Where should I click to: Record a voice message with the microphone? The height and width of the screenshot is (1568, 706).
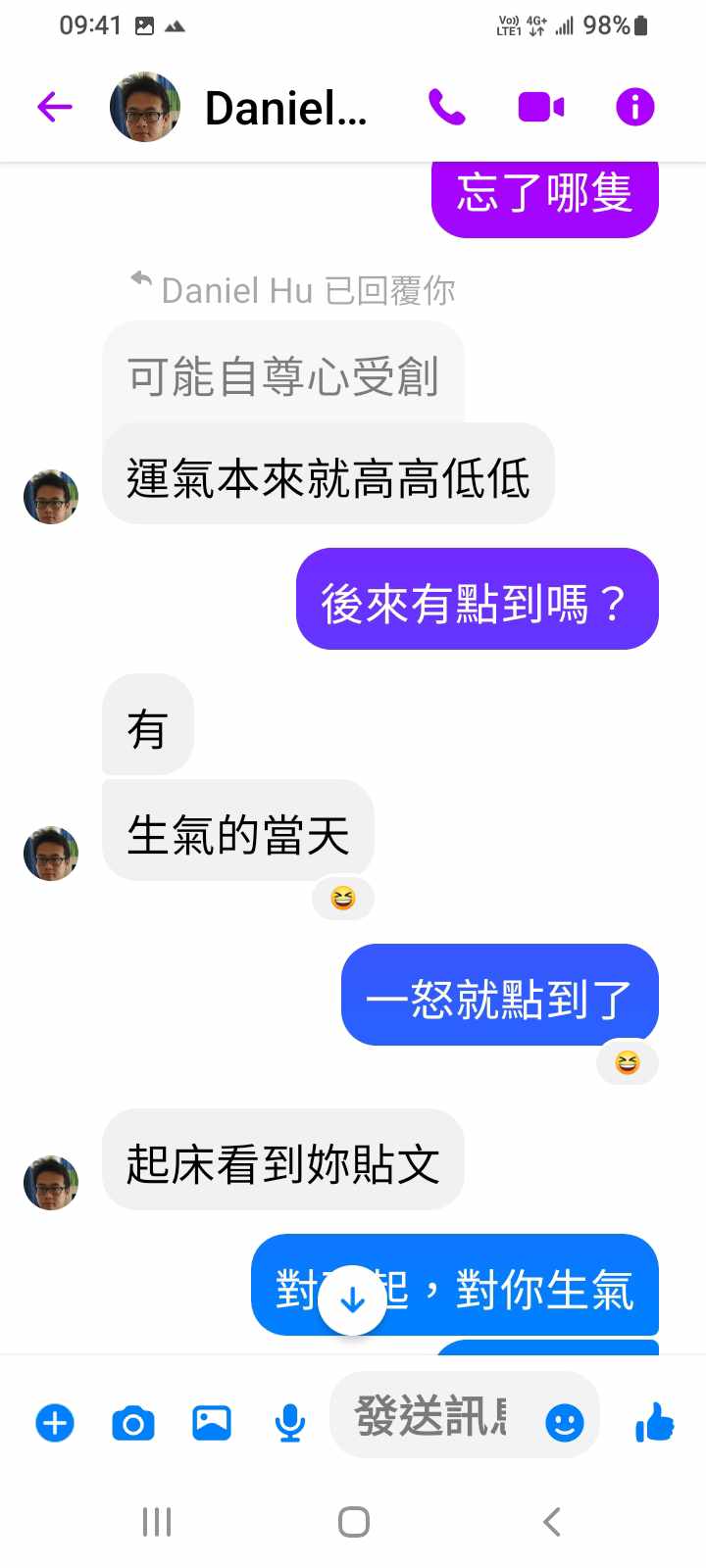pyautogui.click(x=289, y=1422)
